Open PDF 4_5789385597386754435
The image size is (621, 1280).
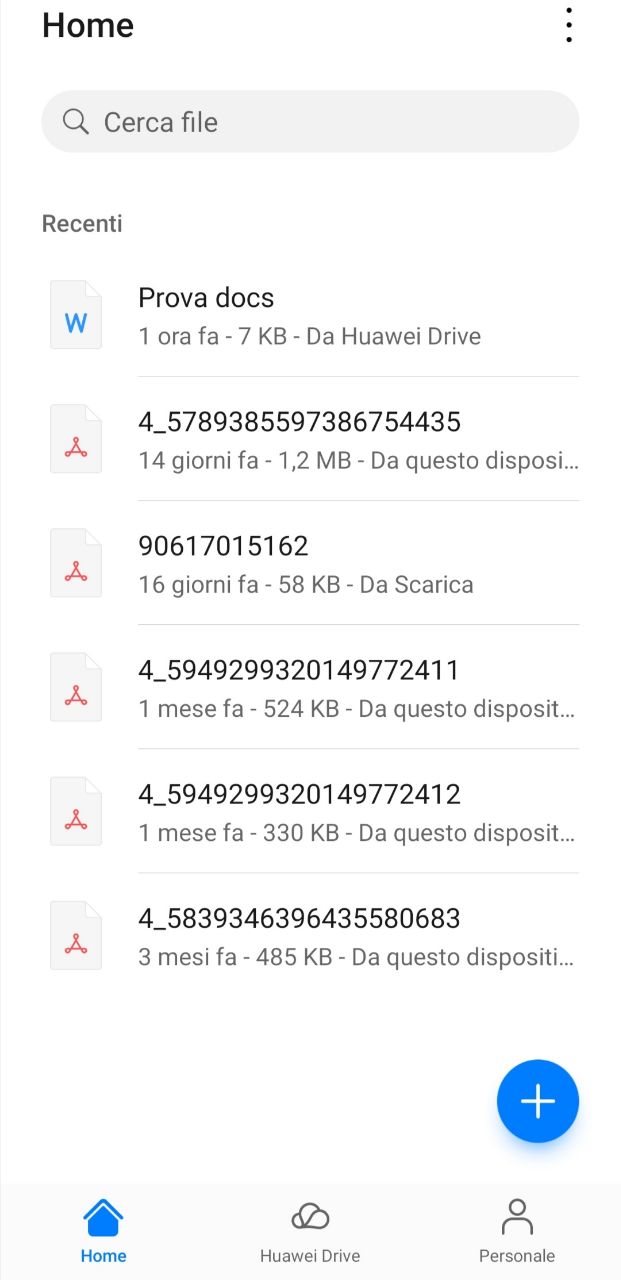click(310, 439)
